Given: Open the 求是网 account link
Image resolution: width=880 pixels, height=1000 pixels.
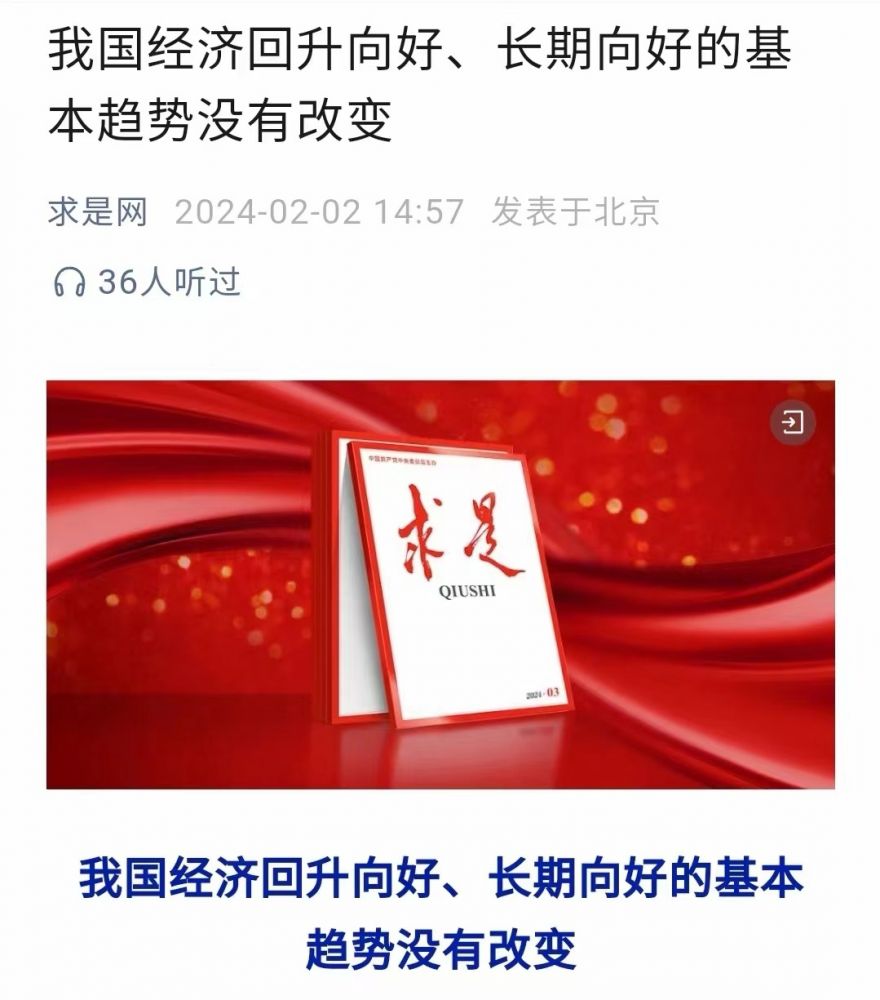Looking at the screenshot, I should coord(97,212).
